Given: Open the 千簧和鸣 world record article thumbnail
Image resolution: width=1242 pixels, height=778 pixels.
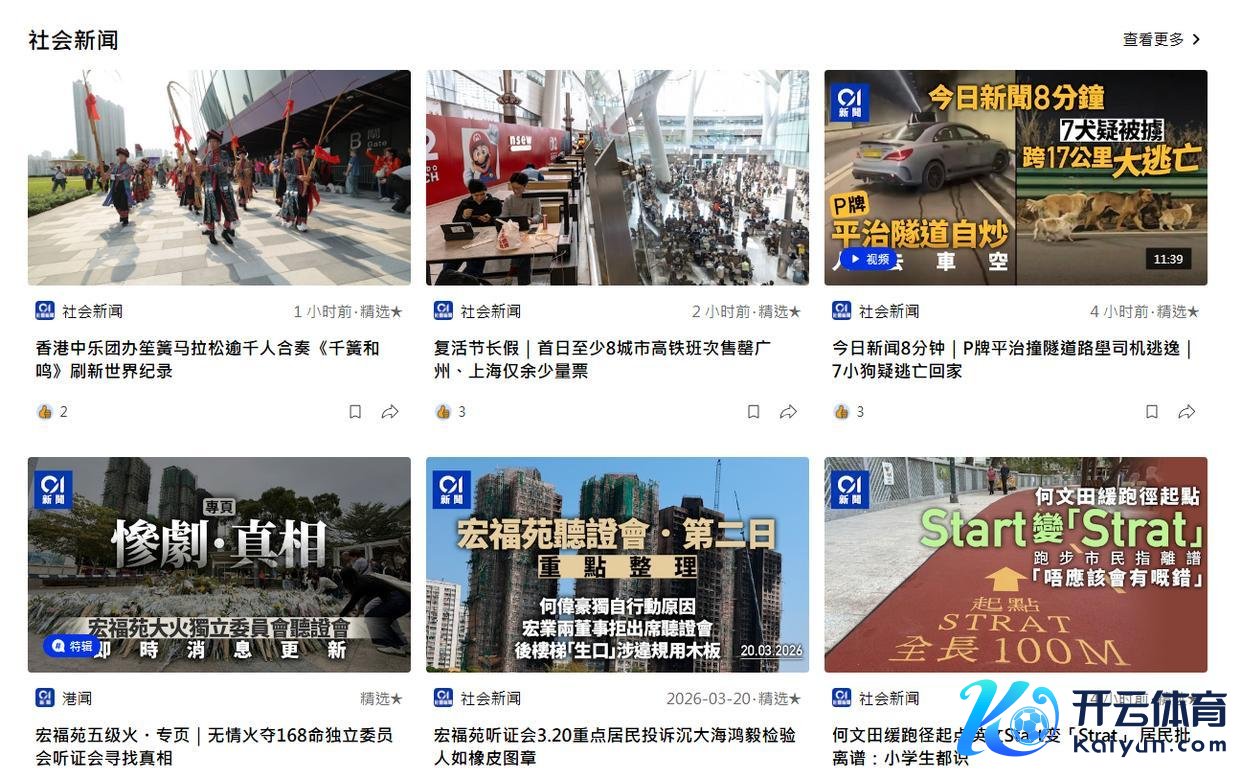Looking at the screenshot, I should (219, 177).
